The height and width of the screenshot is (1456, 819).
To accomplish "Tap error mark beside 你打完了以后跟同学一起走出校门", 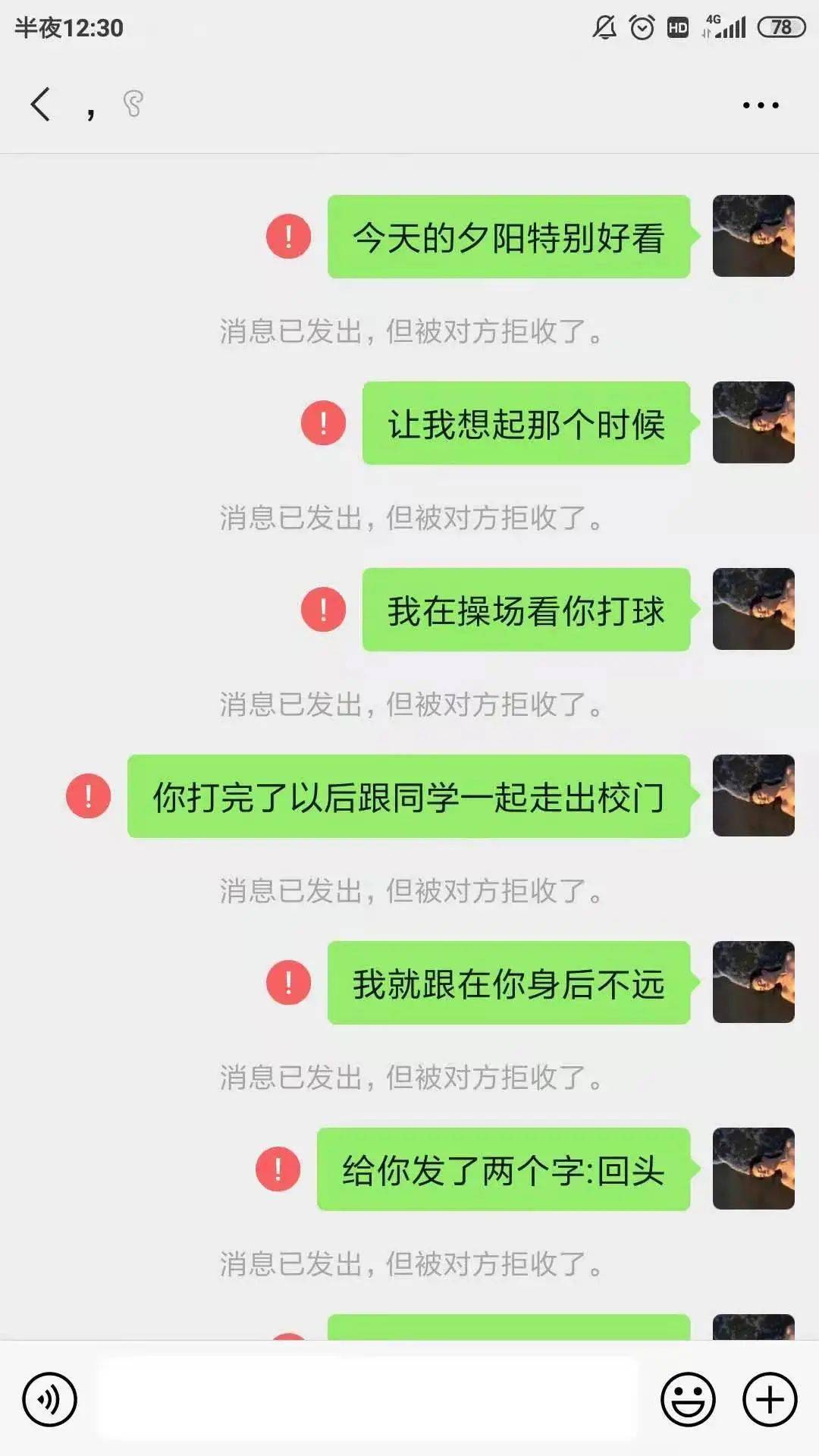I will [88, 795].
